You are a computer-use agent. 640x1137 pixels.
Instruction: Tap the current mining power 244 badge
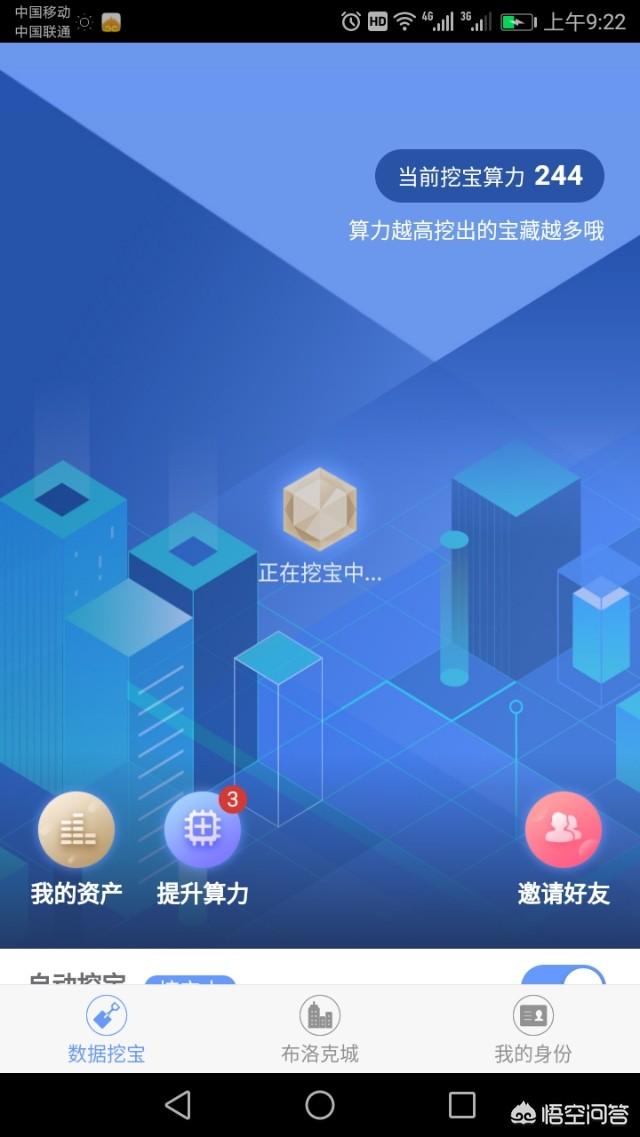point(490,176)
